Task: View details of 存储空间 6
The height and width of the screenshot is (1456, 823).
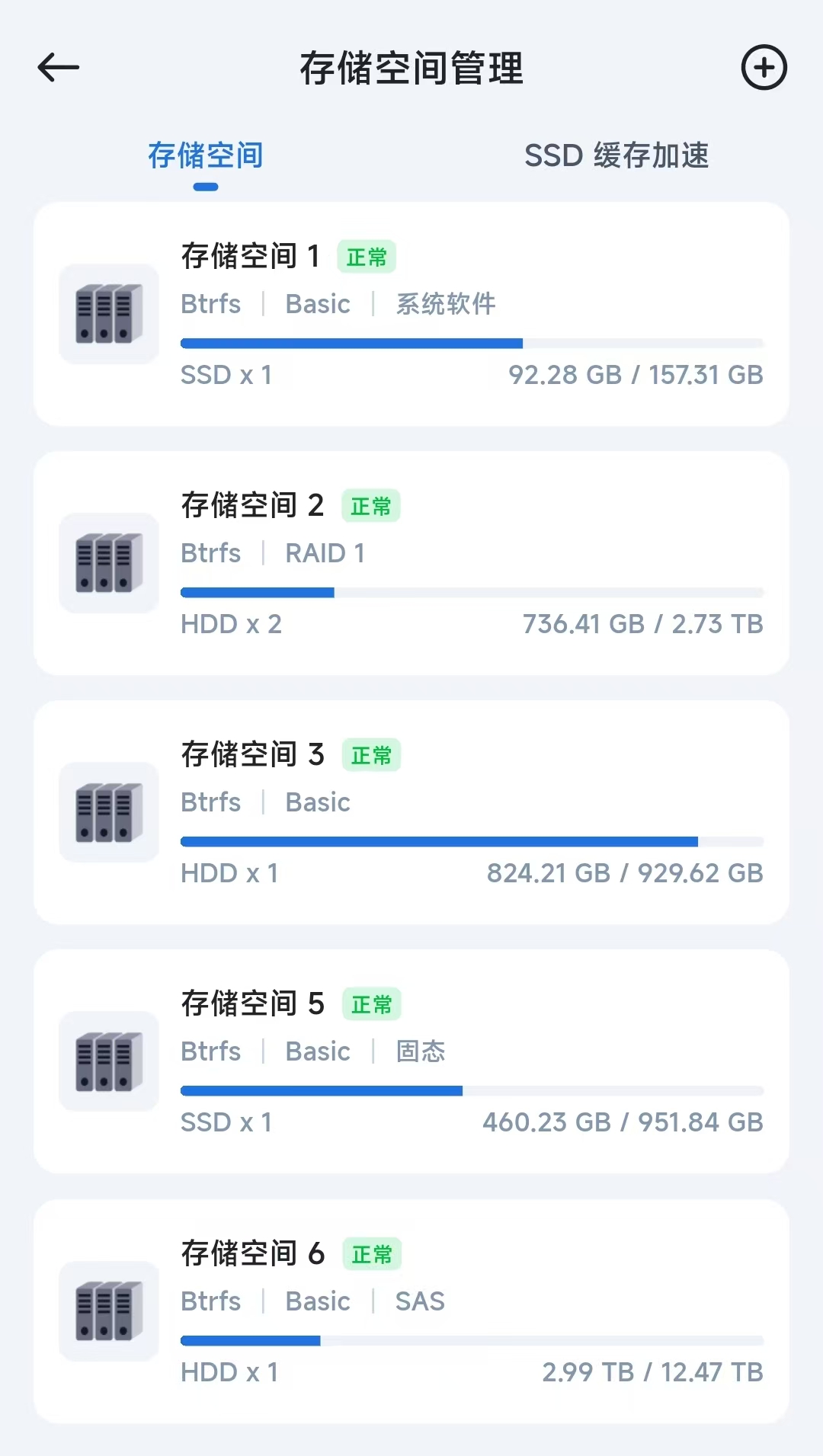Action: (411, 1311)
